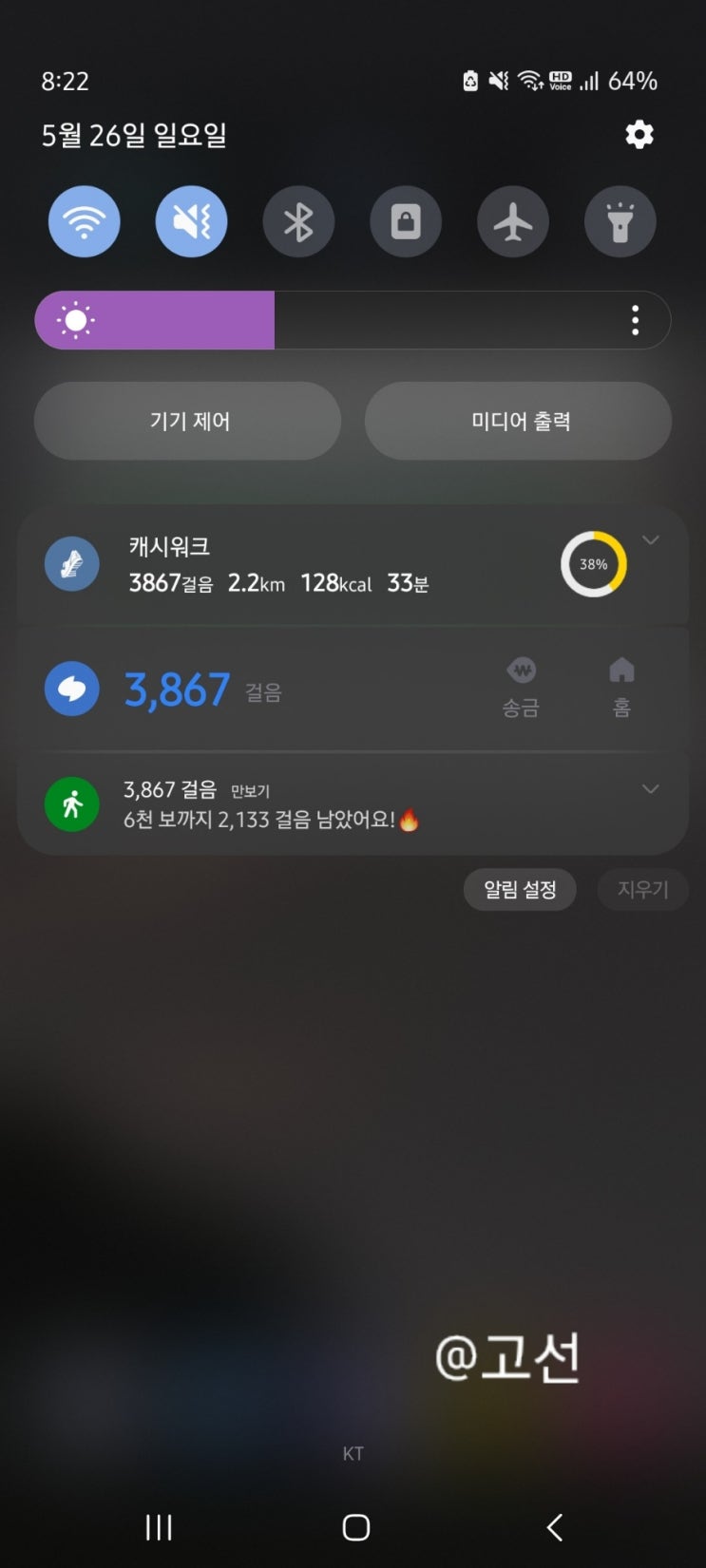Expand the 만보기 notification
Screen dimensions: 706x1568
[x=651, y=789]
